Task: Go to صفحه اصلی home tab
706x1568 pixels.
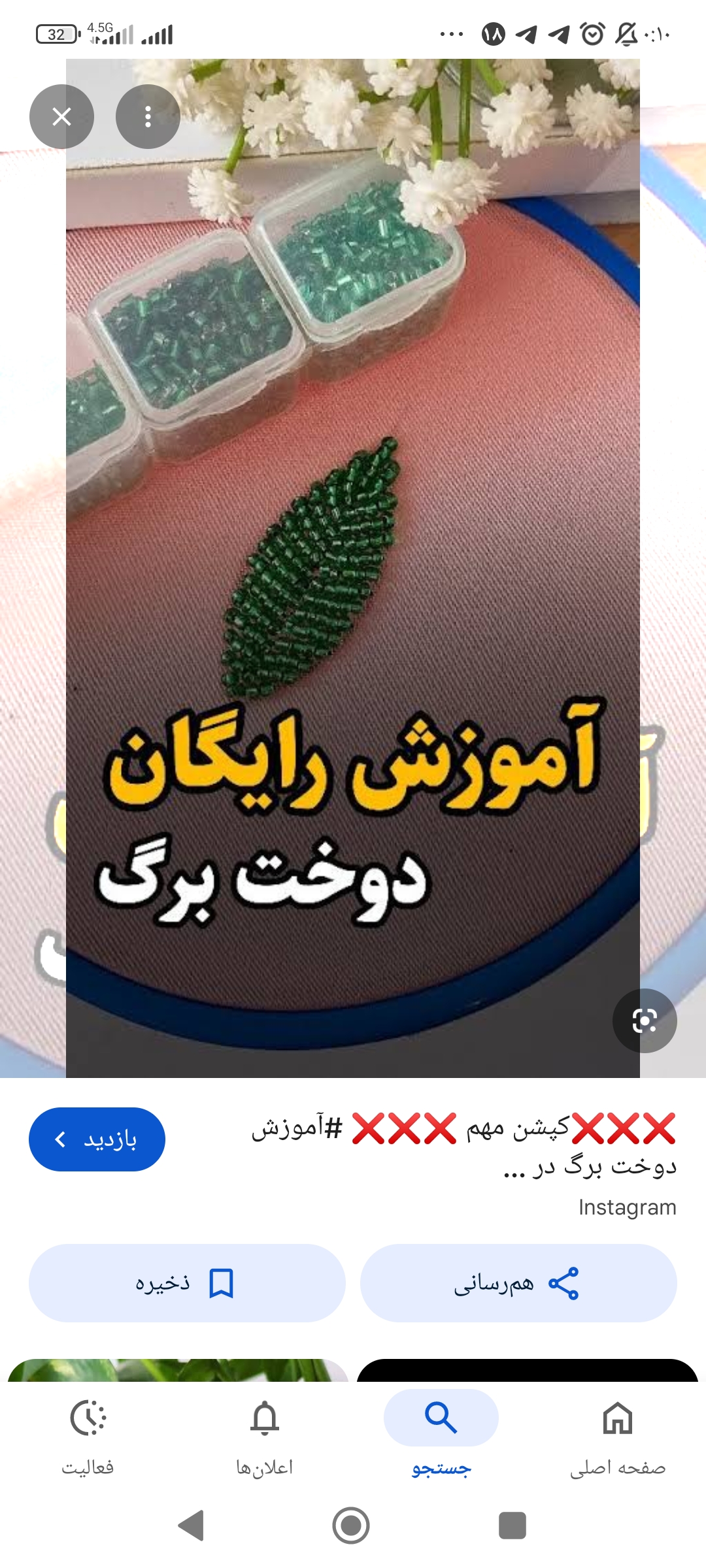Action: tap(618, 1435)
